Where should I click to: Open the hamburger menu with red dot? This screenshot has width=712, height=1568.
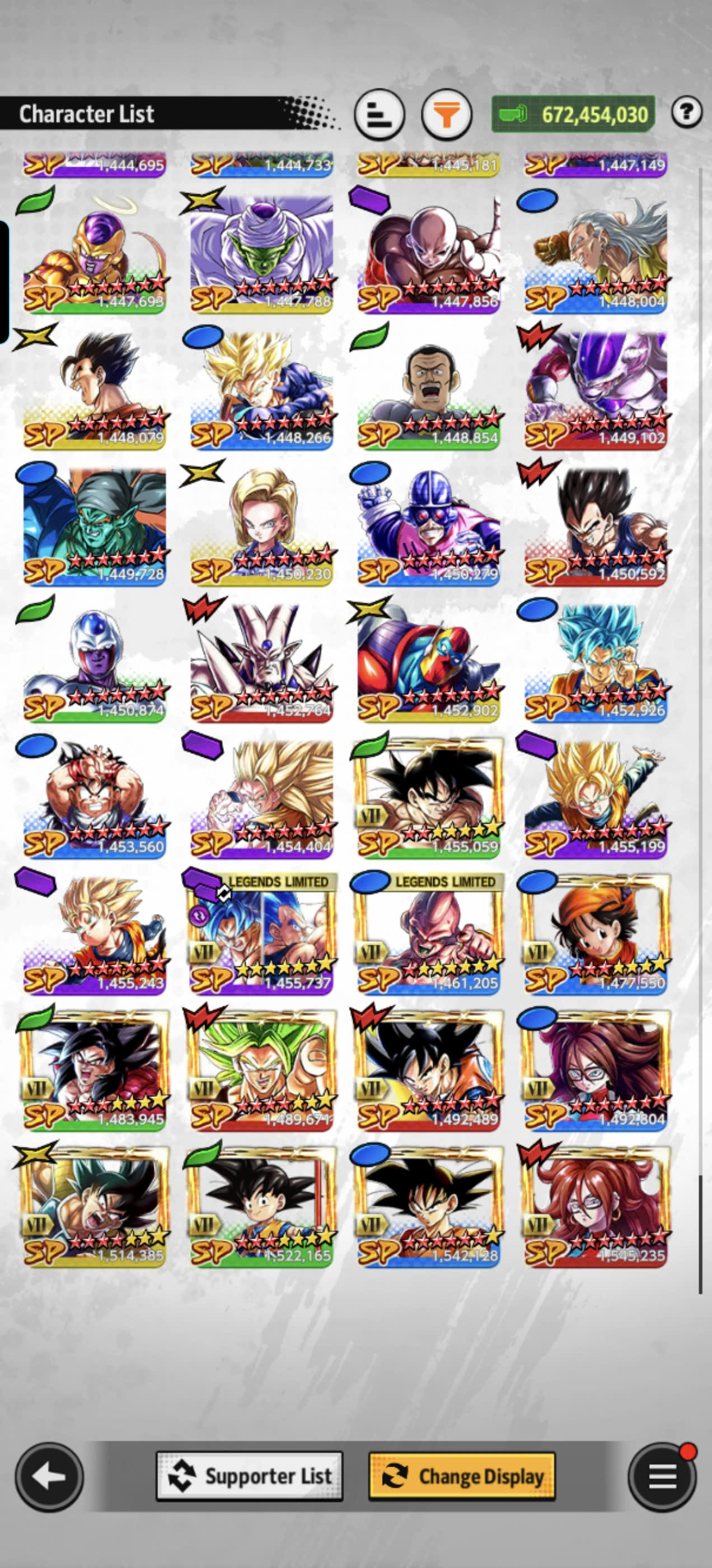[662, 1477]
